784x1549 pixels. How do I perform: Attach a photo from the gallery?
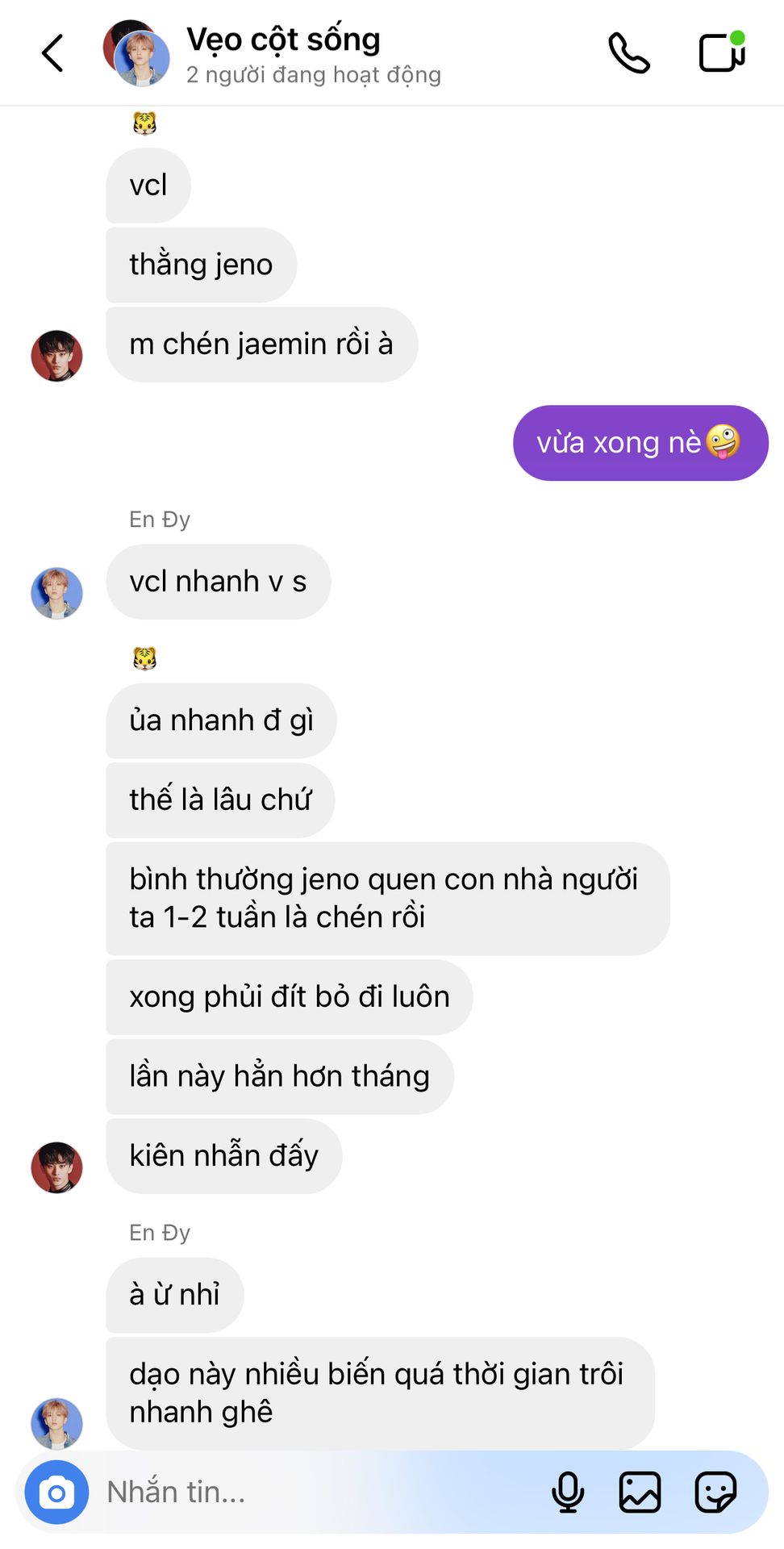(640, 1492)
